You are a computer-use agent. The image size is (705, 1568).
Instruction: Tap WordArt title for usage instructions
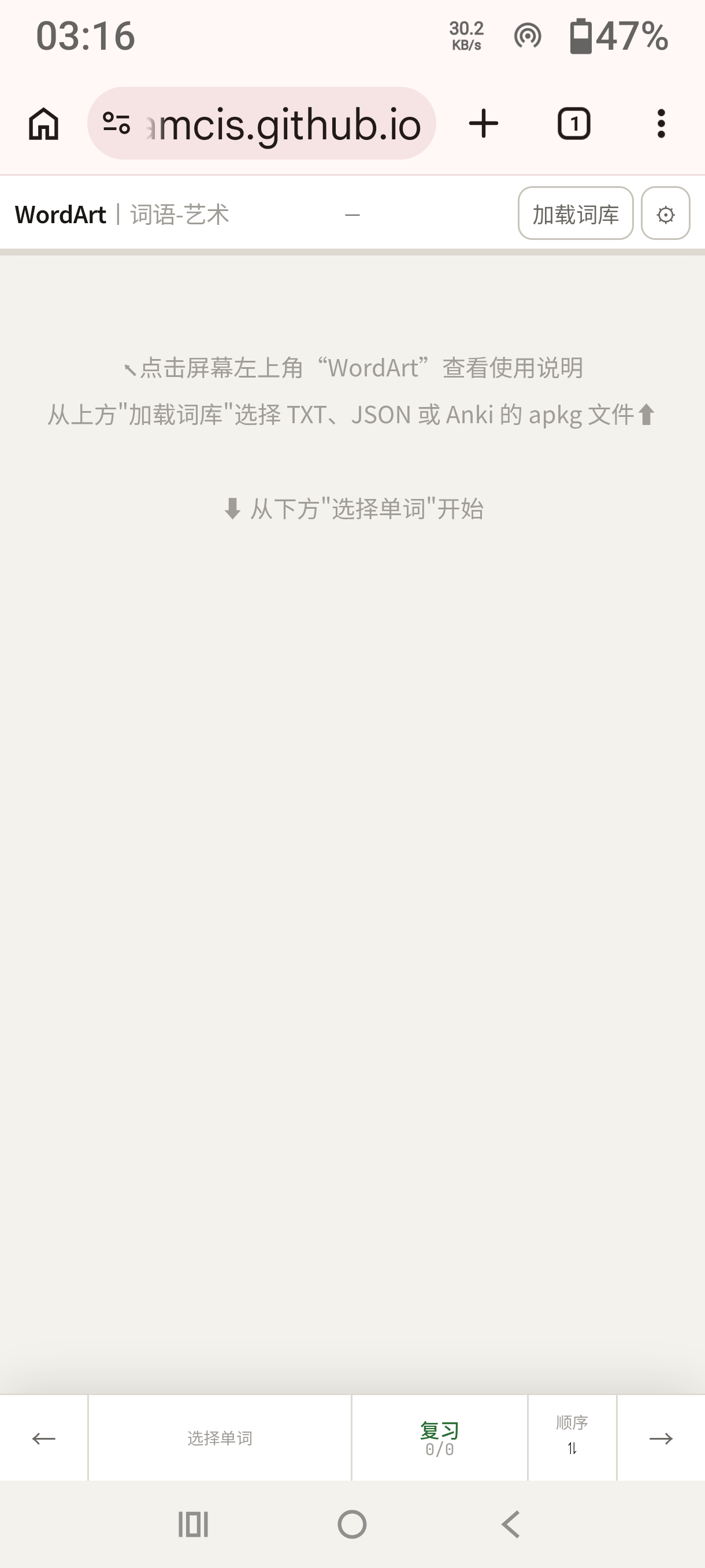tap(60, 215)
